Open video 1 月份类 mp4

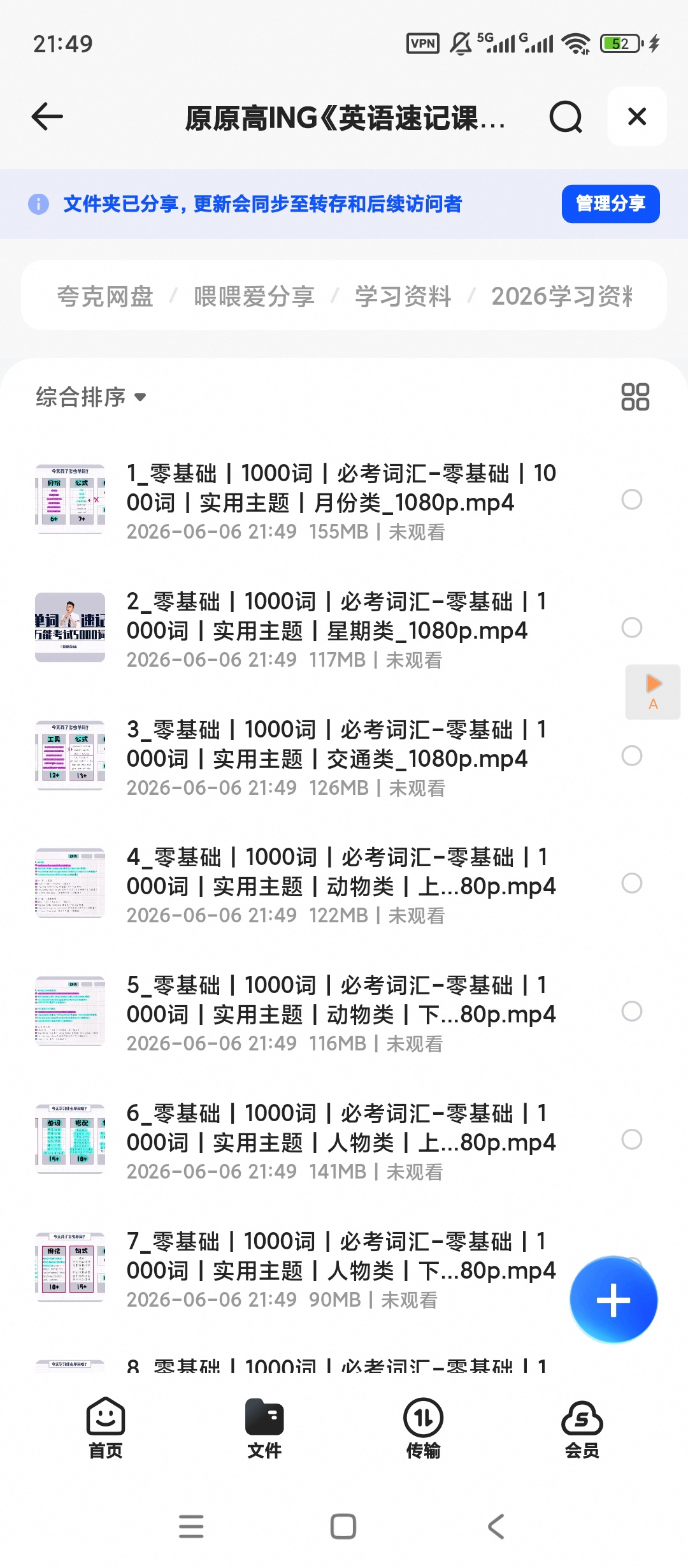pos(341,500)
